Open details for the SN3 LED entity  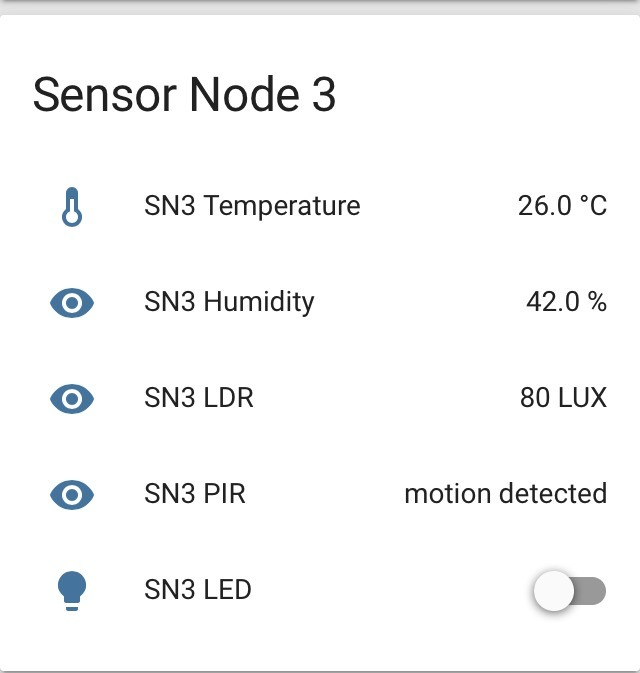[x=198, y=590]
